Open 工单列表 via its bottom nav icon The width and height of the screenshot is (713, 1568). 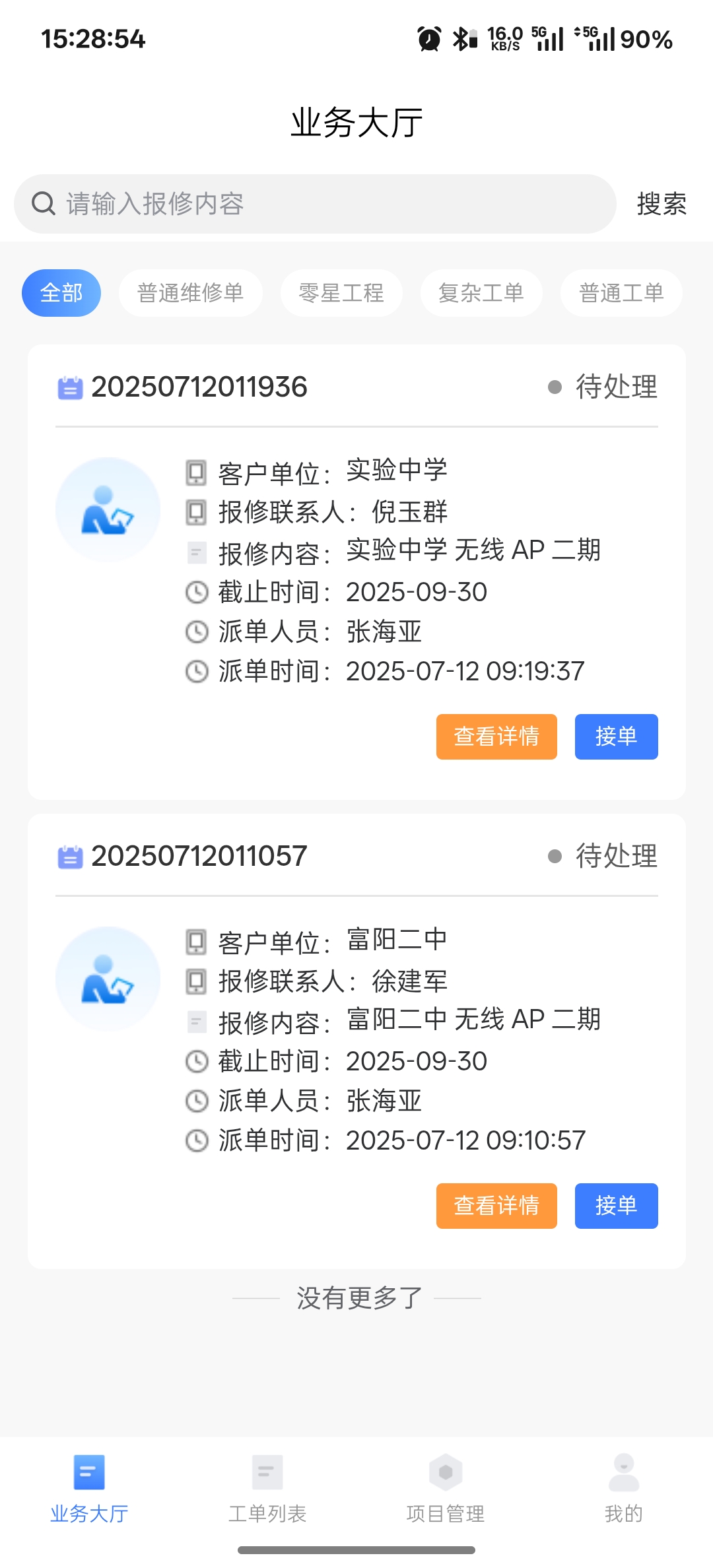(267, 1472)
